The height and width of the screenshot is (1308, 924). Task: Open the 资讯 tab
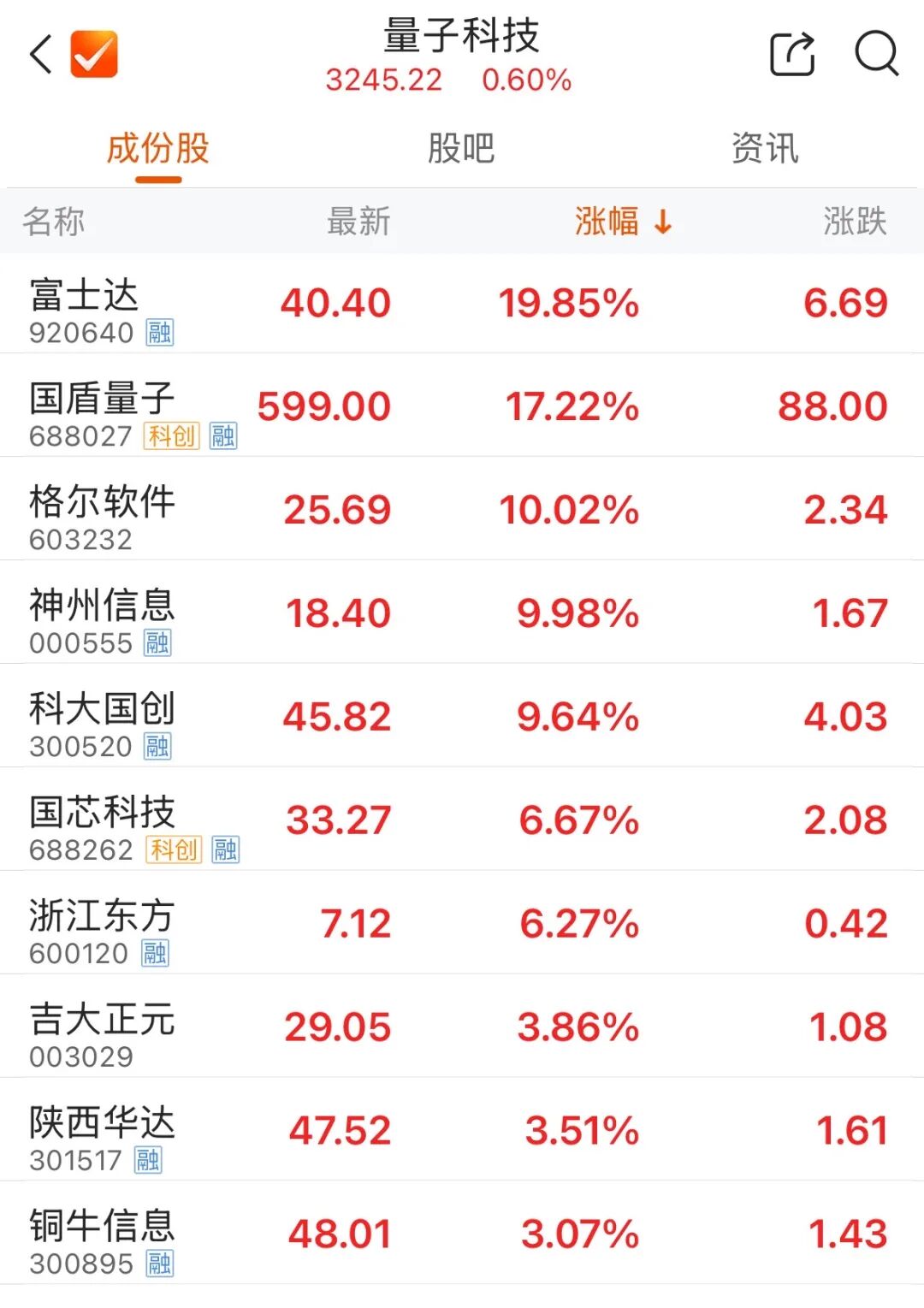click(x=765, y=148)
